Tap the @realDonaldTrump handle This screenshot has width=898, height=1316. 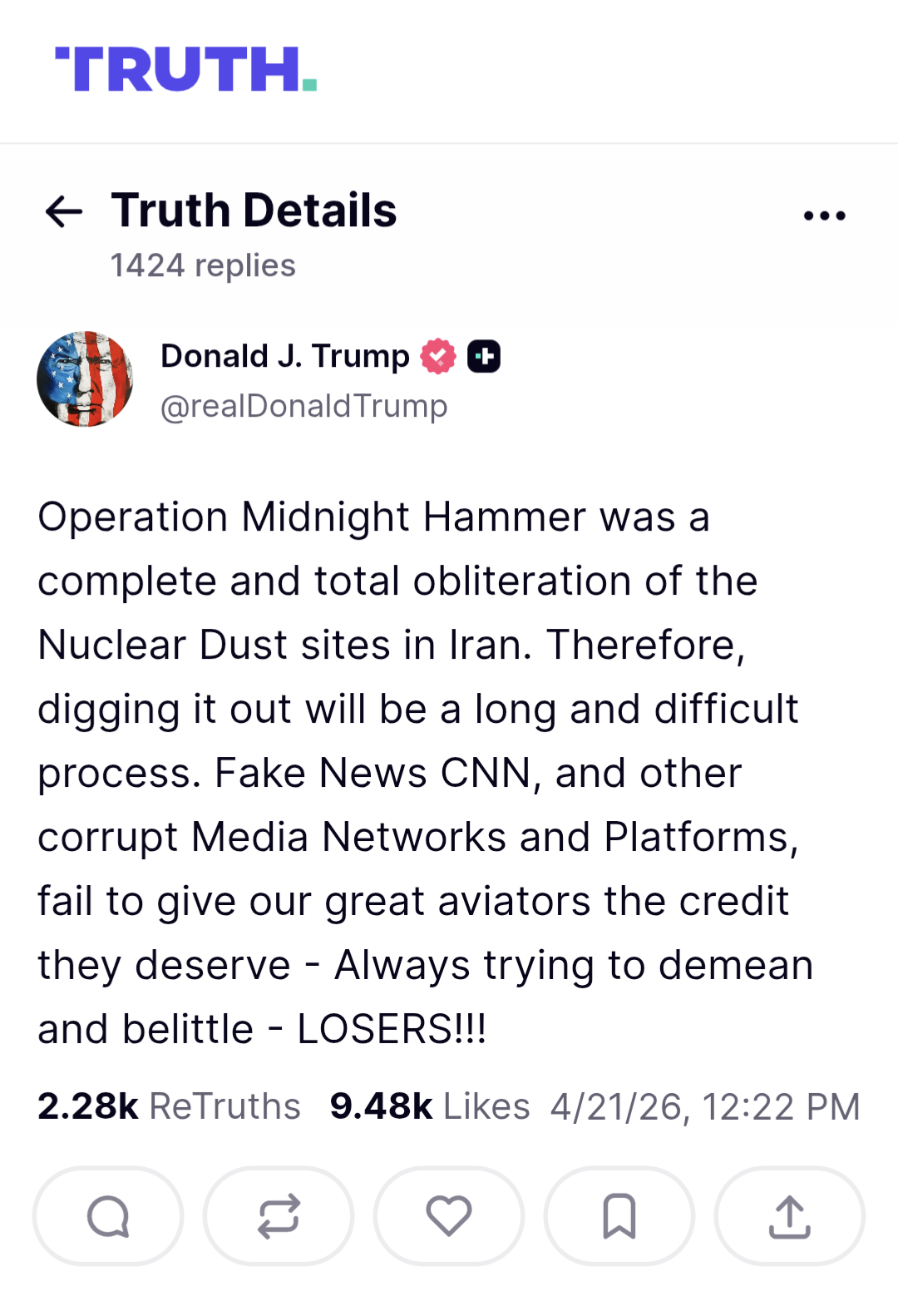click(x=303, y=406)
